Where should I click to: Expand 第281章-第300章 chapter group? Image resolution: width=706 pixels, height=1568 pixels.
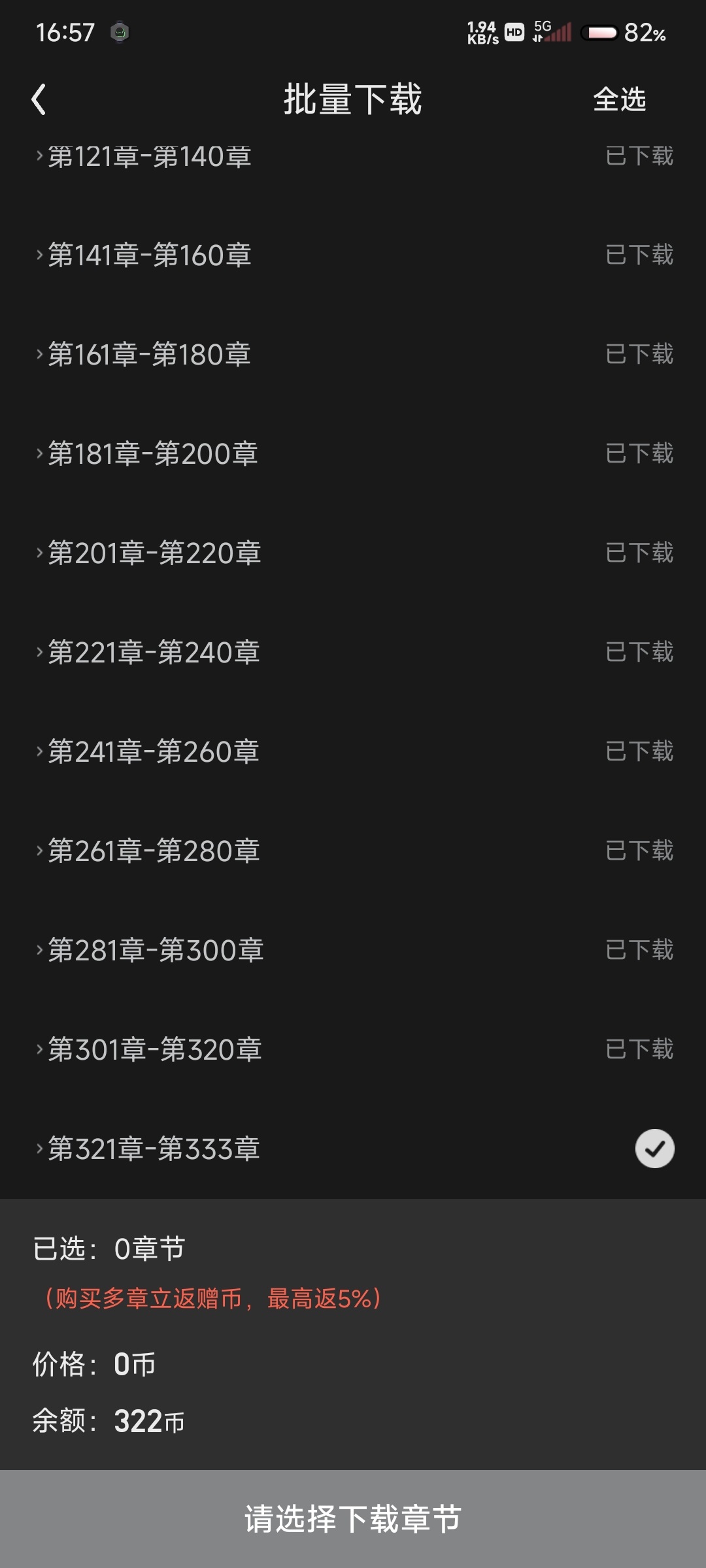coord(155,951)
